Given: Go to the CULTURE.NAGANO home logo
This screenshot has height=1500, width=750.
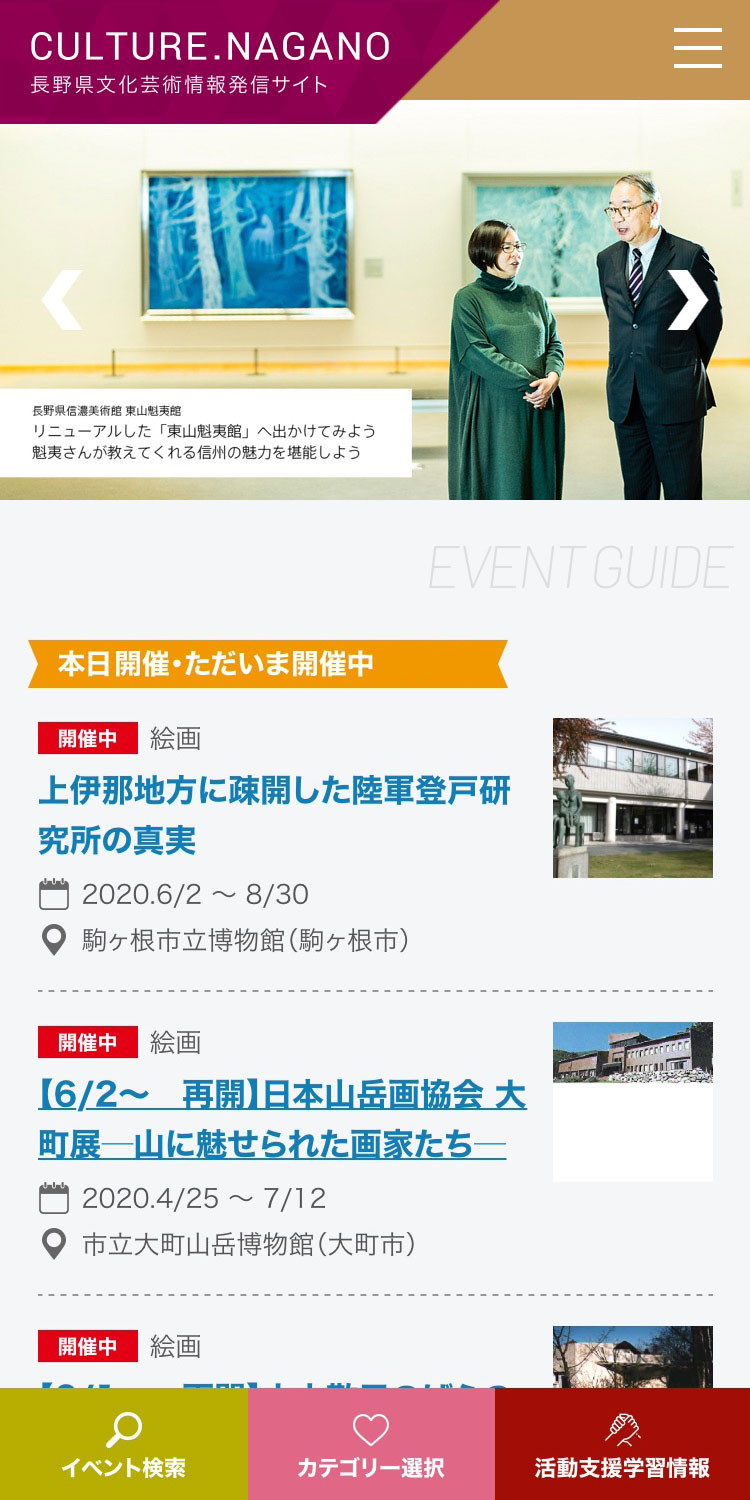Looking at the screenshot, I should tap(210, 60).
